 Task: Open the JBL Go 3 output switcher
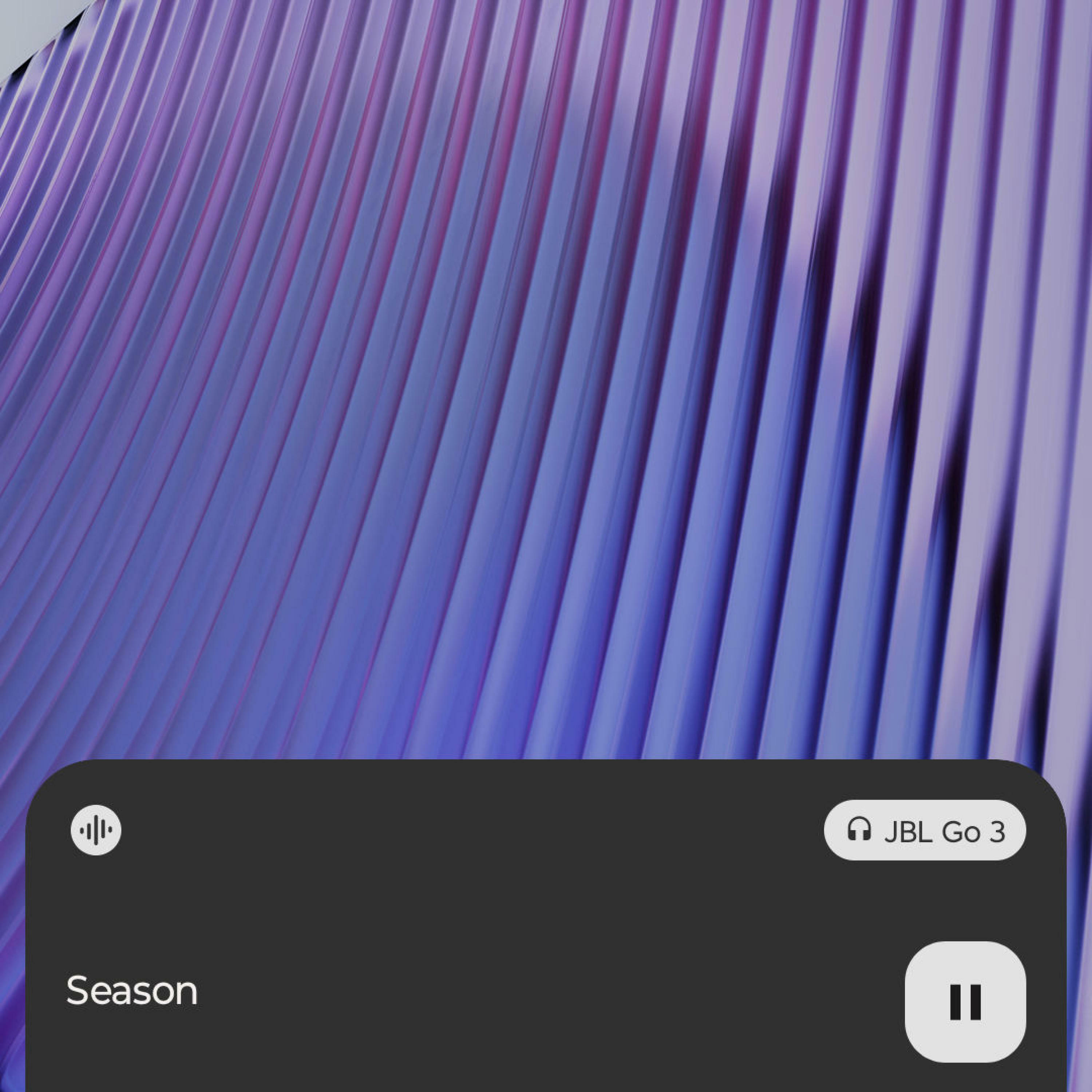coord(925,831)
